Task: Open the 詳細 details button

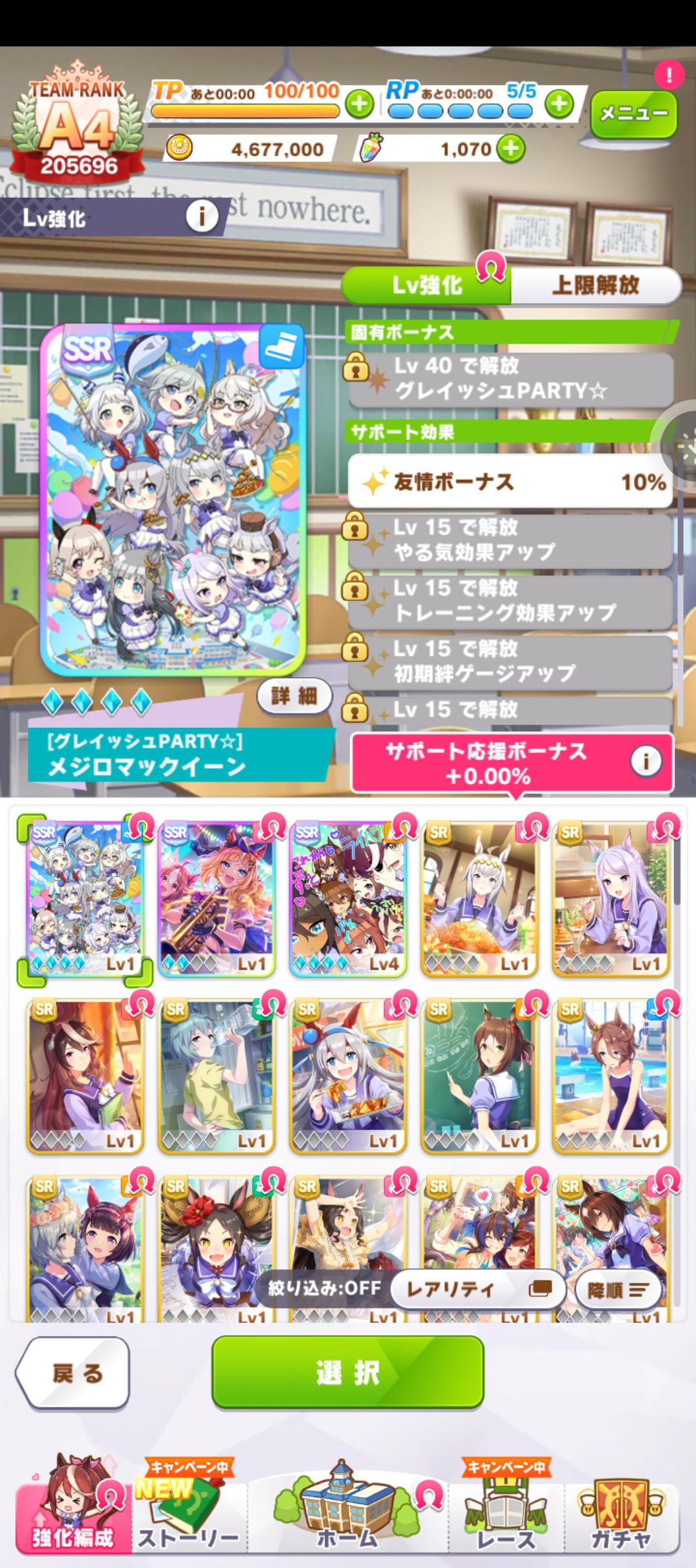Action: [x=295, y=696]
